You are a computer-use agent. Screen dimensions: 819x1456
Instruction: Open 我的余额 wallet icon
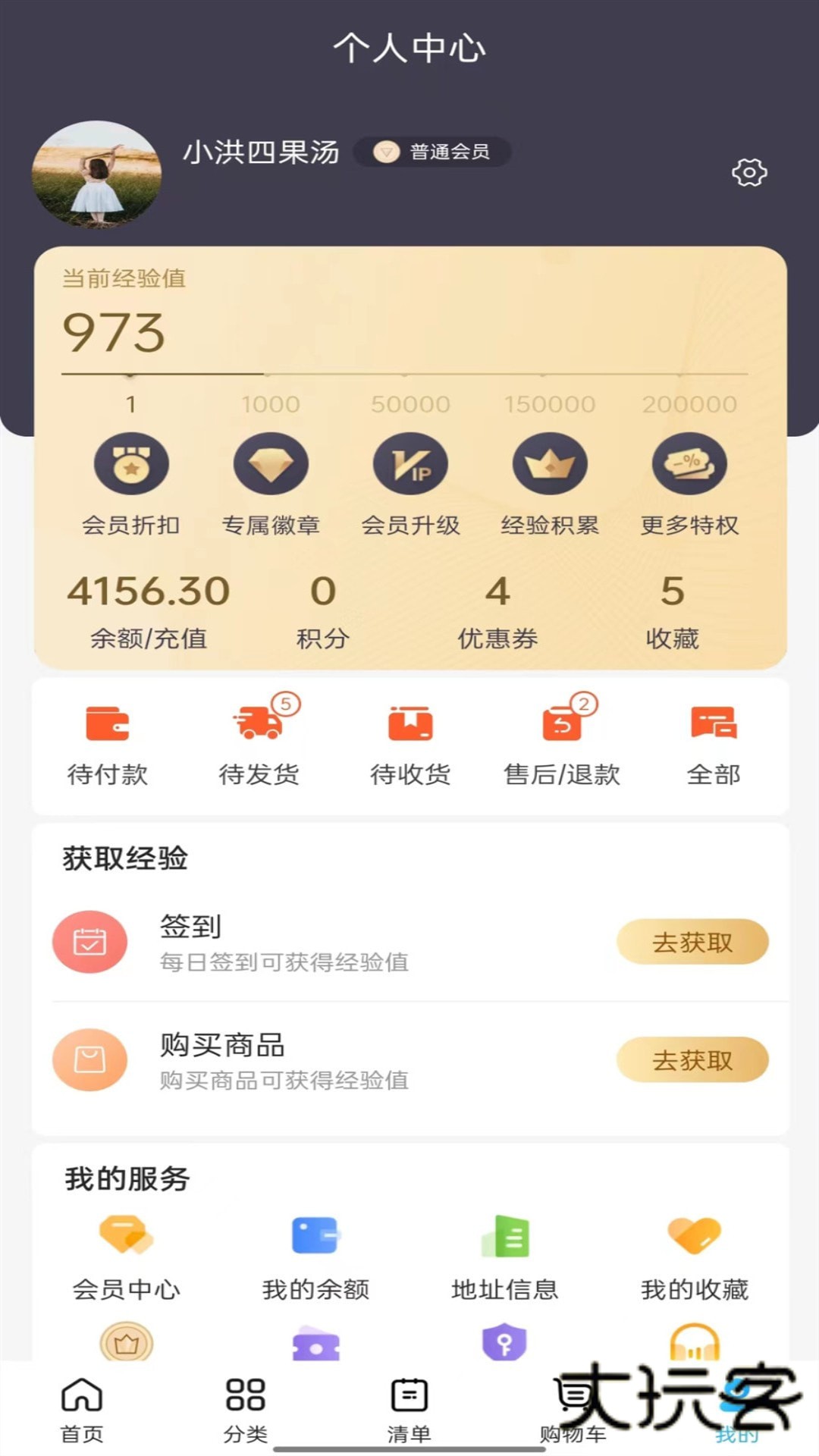314,1236
